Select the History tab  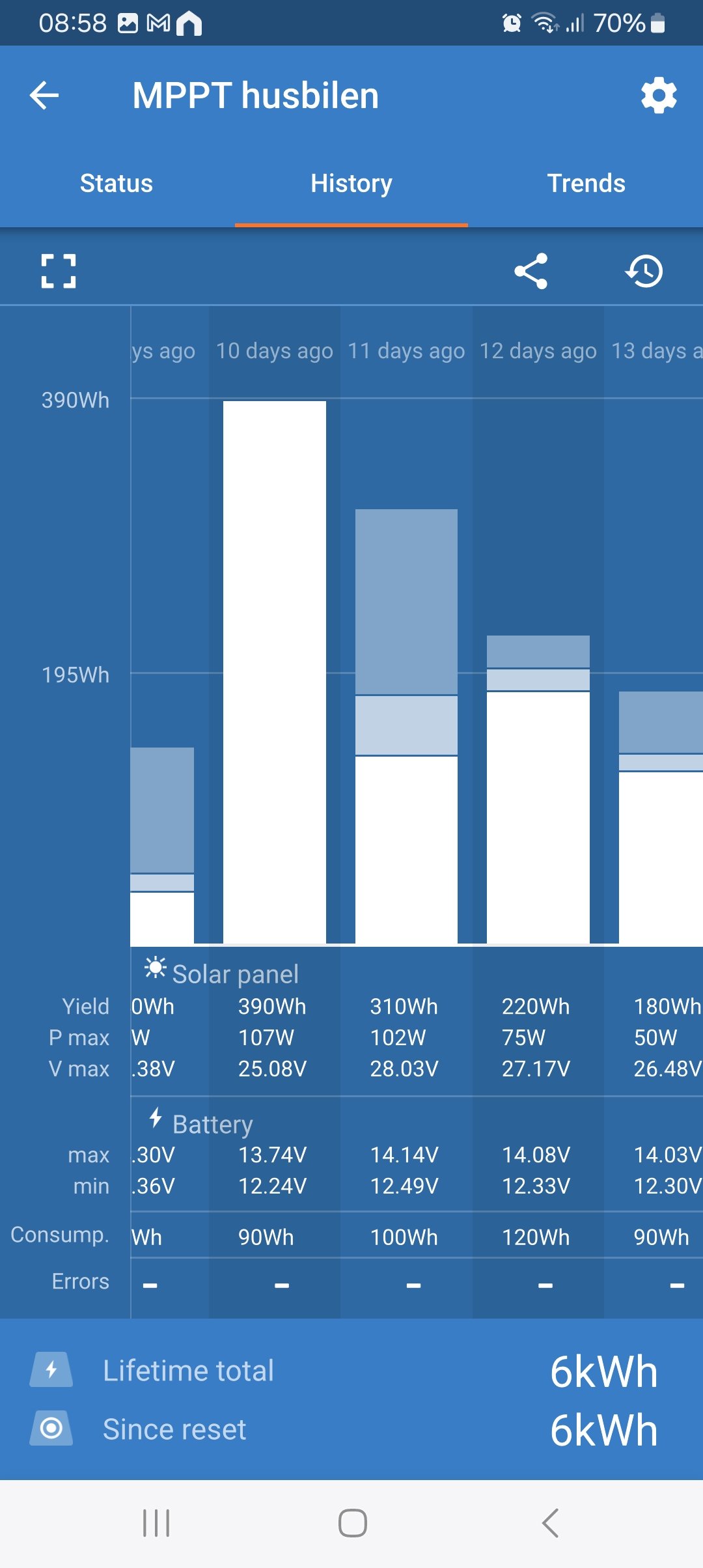351,184
